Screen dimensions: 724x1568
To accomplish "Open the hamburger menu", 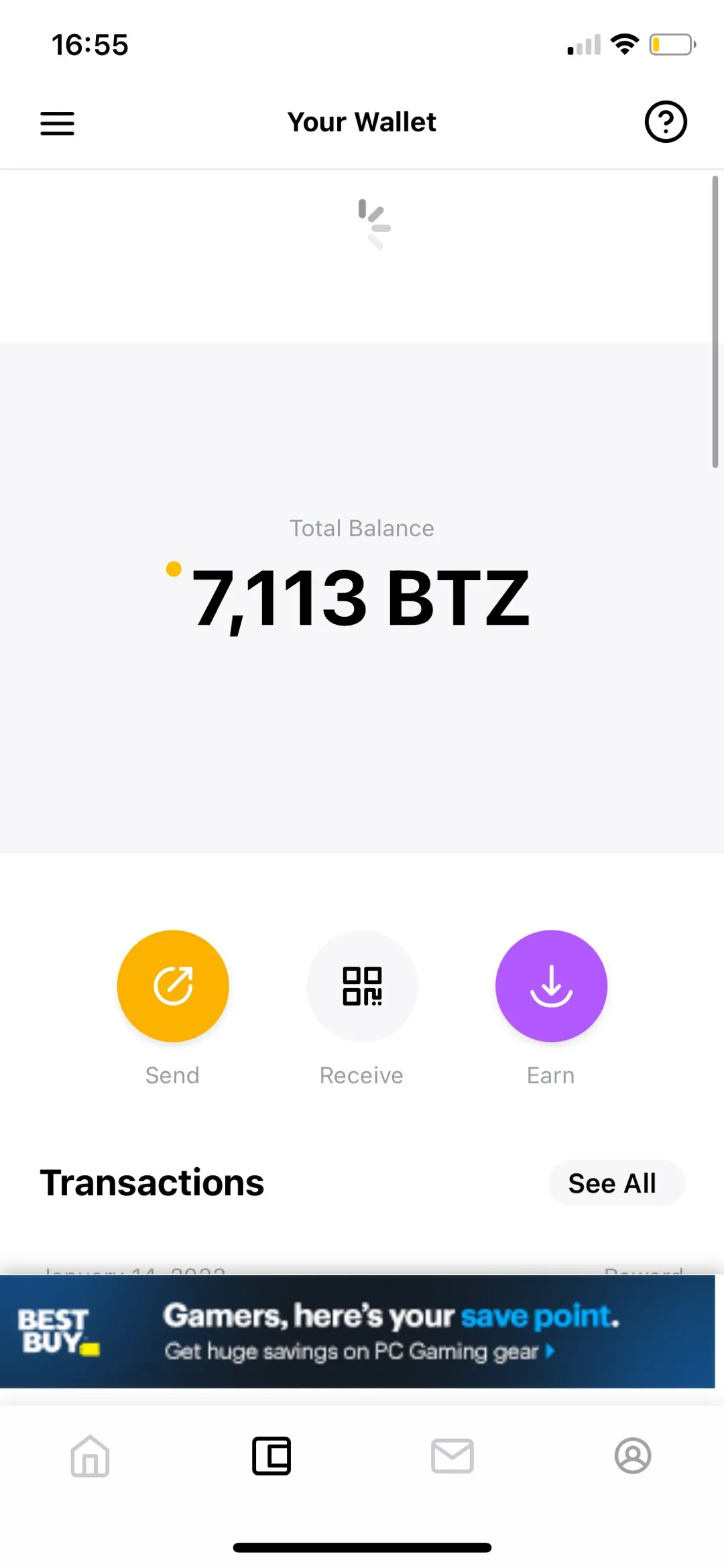I will pos(57,123).
